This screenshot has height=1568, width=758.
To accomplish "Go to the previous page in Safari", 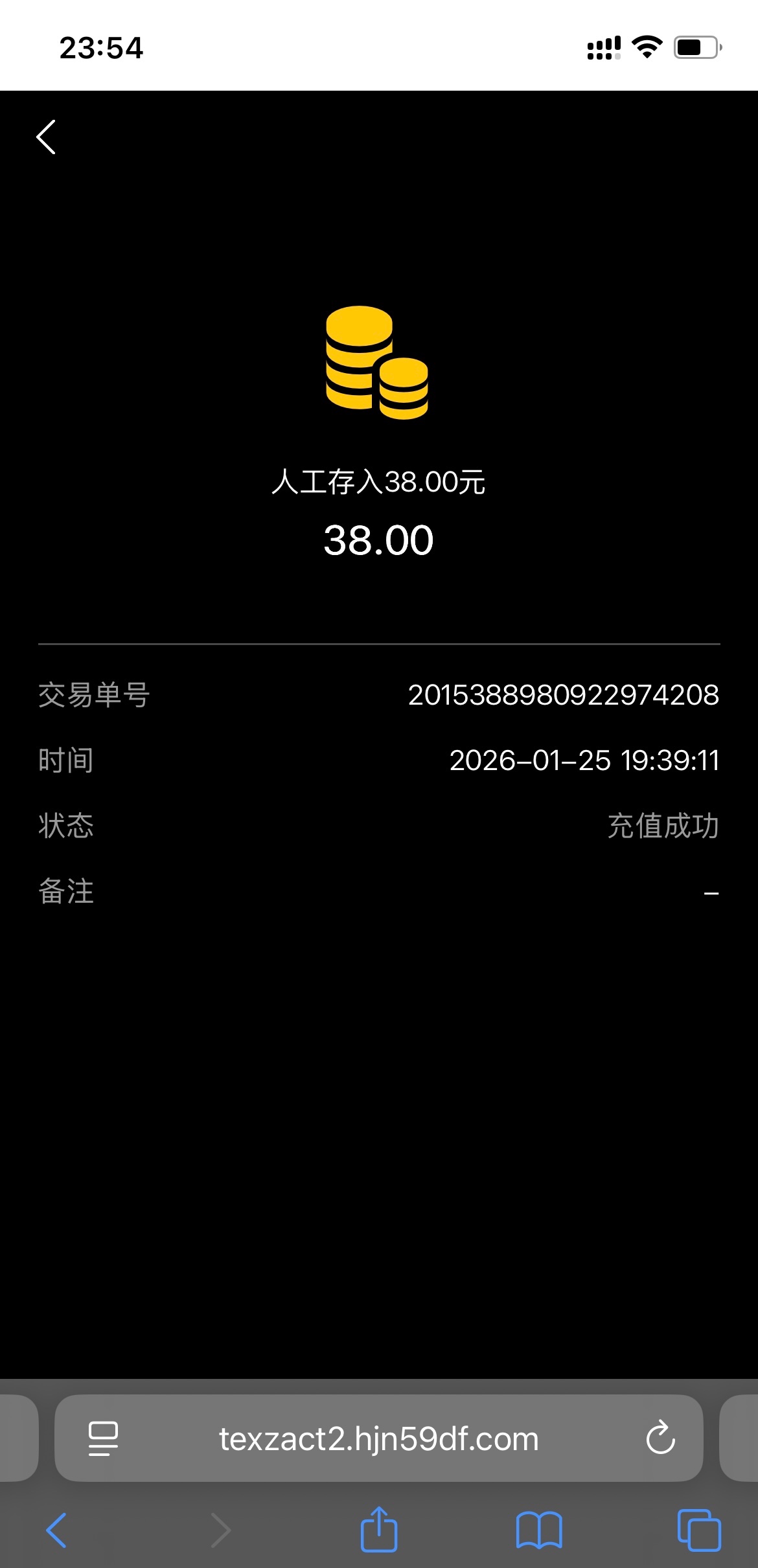I will click(57, 1530).
